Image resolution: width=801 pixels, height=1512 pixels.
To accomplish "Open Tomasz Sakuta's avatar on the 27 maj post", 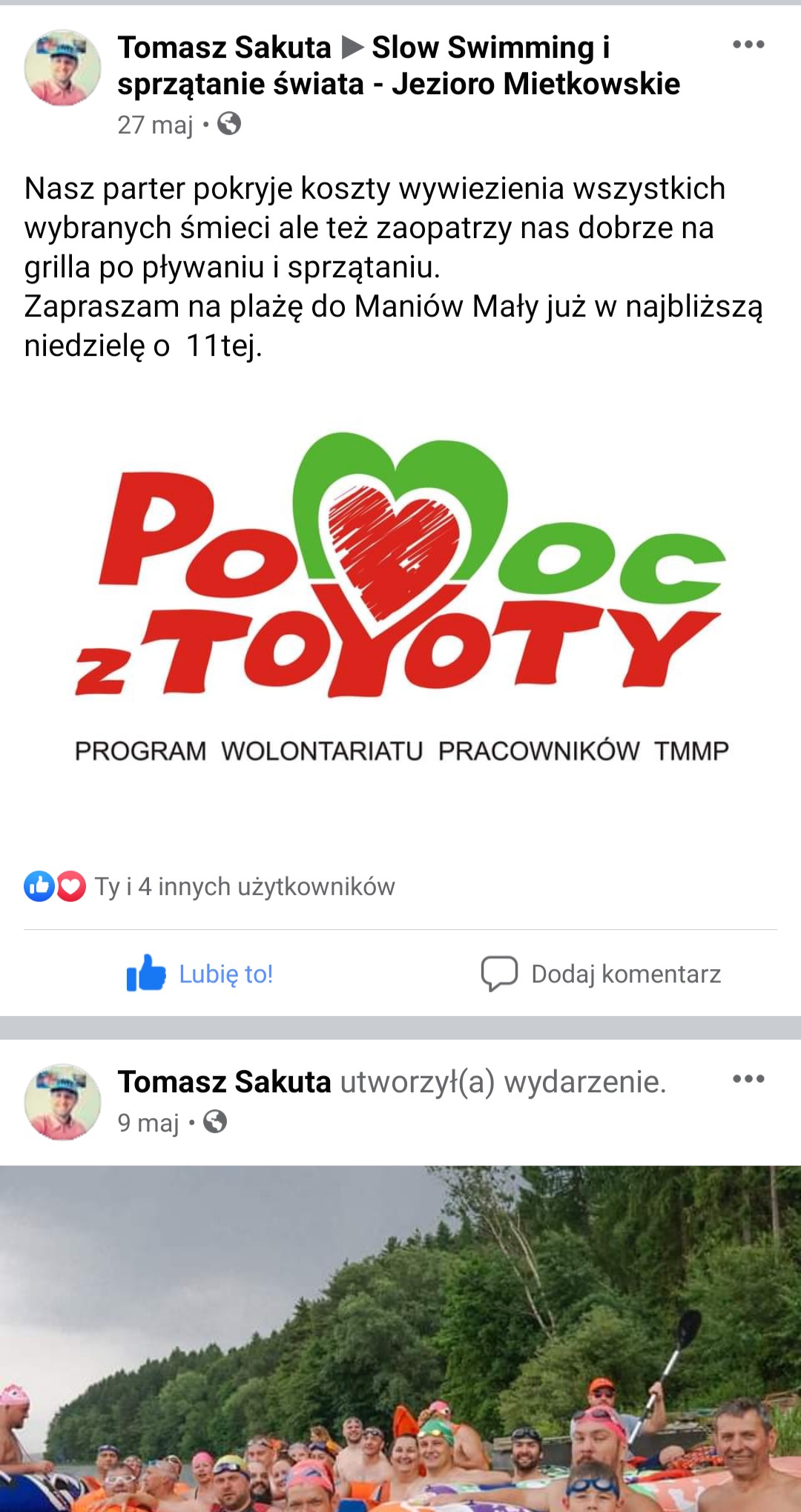I will pyautogui.click(x=62, y=68).
